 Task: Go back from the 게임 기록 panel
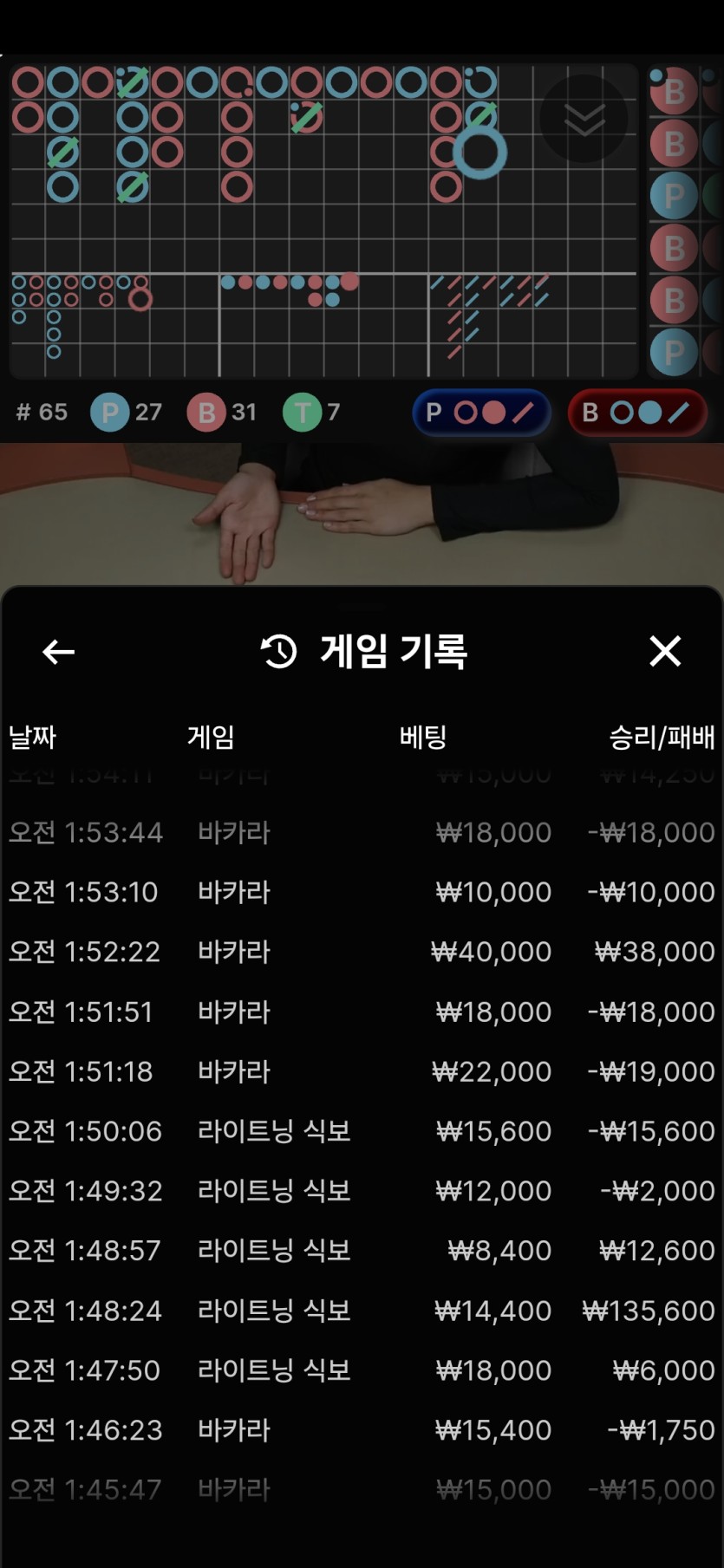[x=58, y=652]
